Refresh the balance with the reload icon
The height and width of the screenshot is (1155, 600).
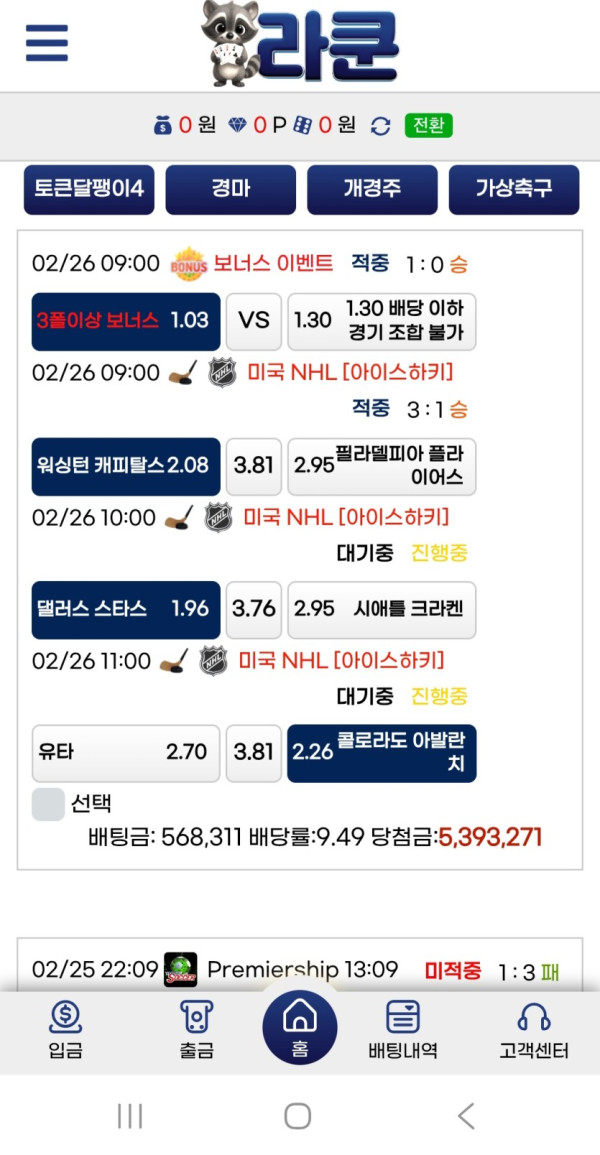click(380, 126)
